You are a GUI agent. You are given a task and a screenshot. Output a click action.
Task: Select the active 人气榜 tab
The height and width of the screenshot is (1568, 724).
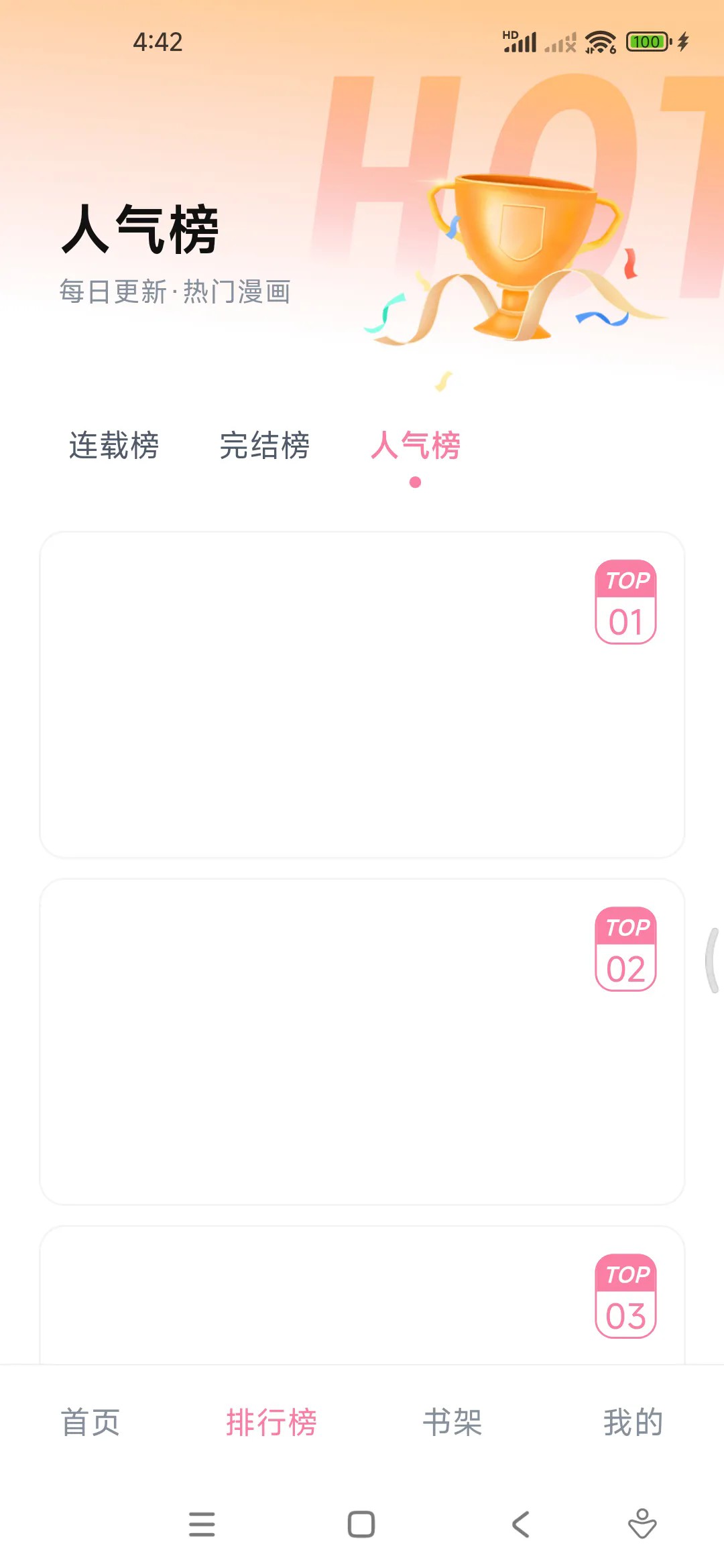[x=416, y=448]
